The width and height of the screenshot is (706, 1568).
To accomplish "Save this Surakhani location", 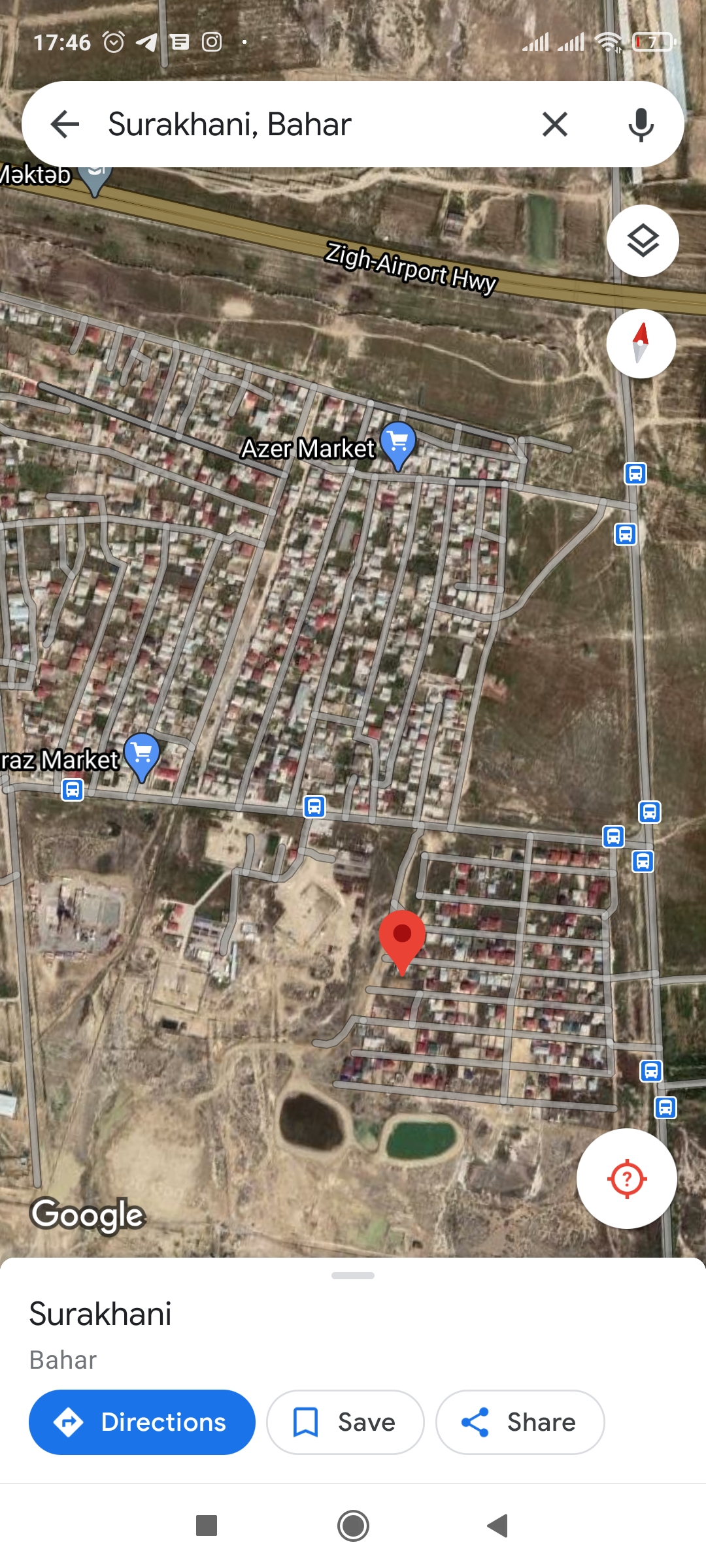I will click(345, 1422).
